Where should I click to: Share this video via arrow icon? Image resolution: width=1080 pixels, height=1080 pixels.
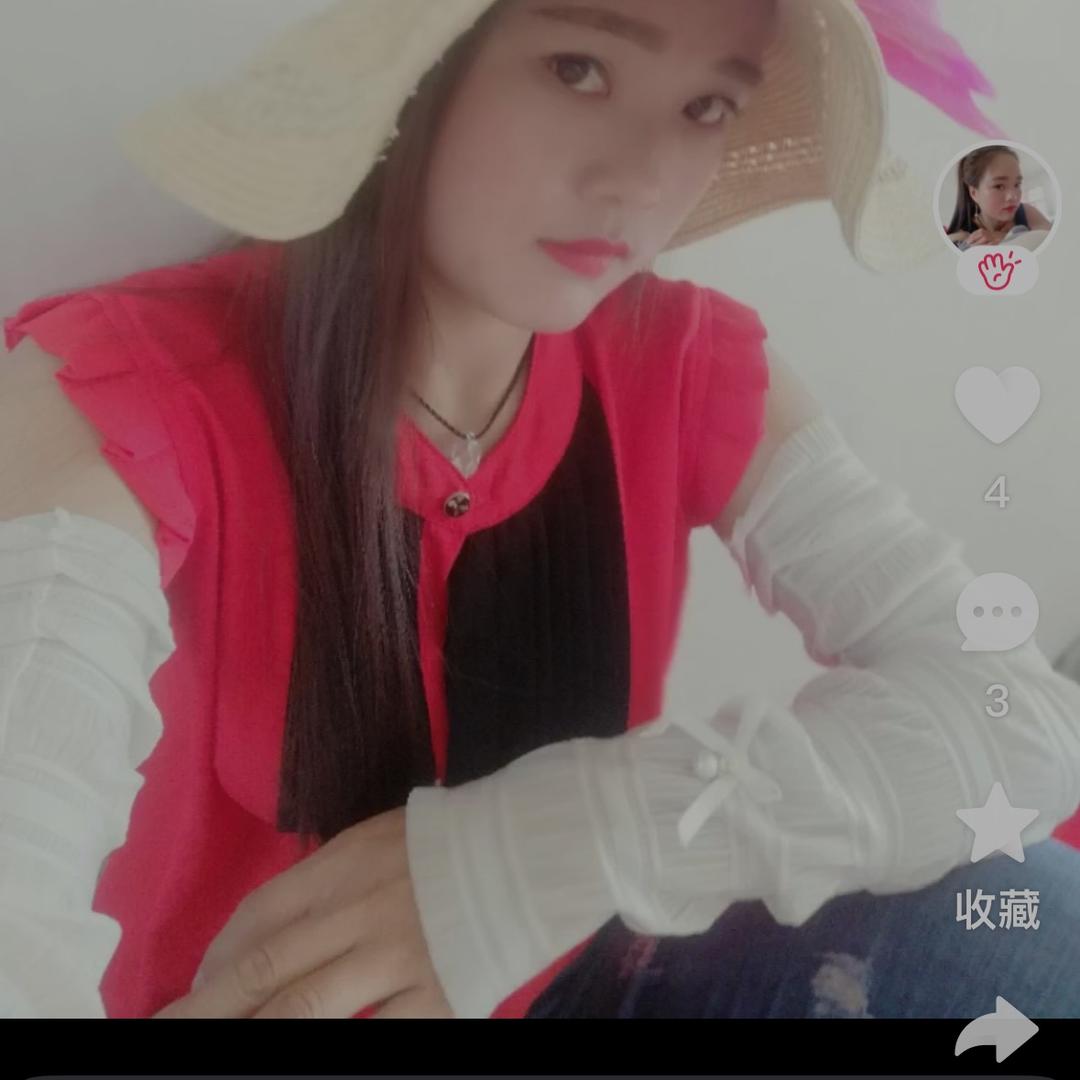[x=997, y=1029]
